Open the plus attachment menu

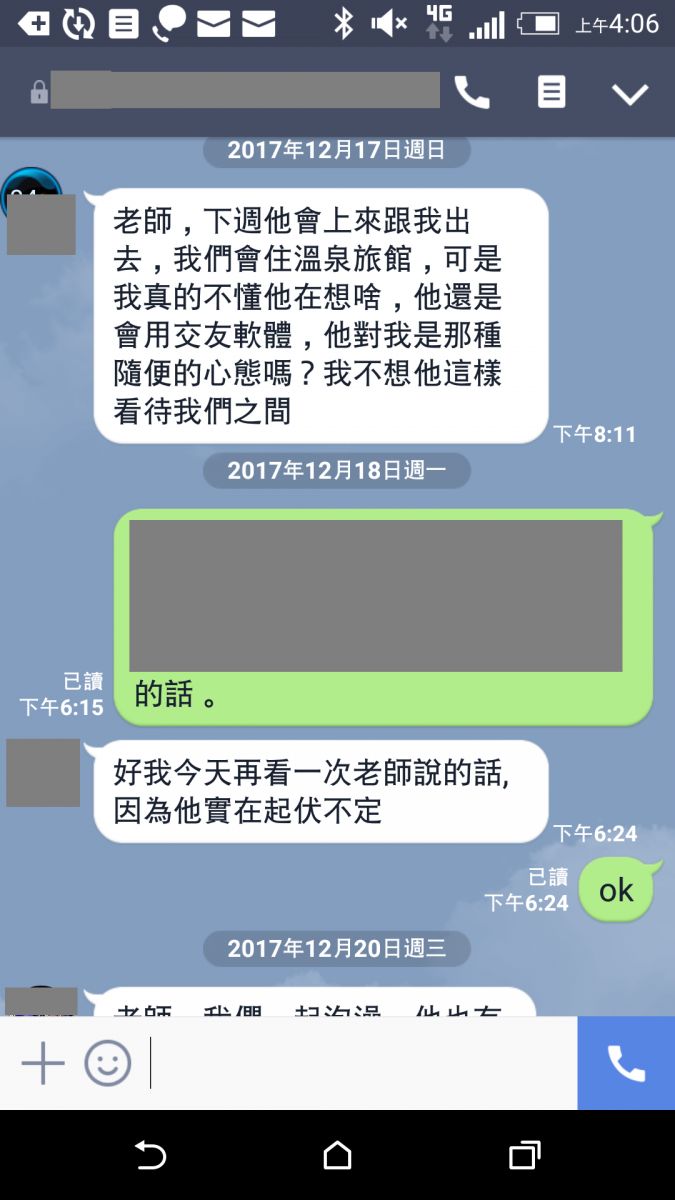coord(43,1063)
